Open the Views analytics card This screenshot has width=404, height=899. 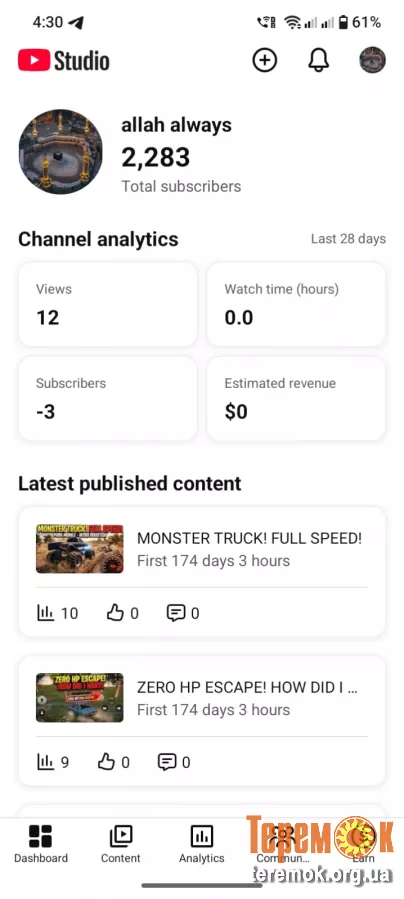click(108, 304)
